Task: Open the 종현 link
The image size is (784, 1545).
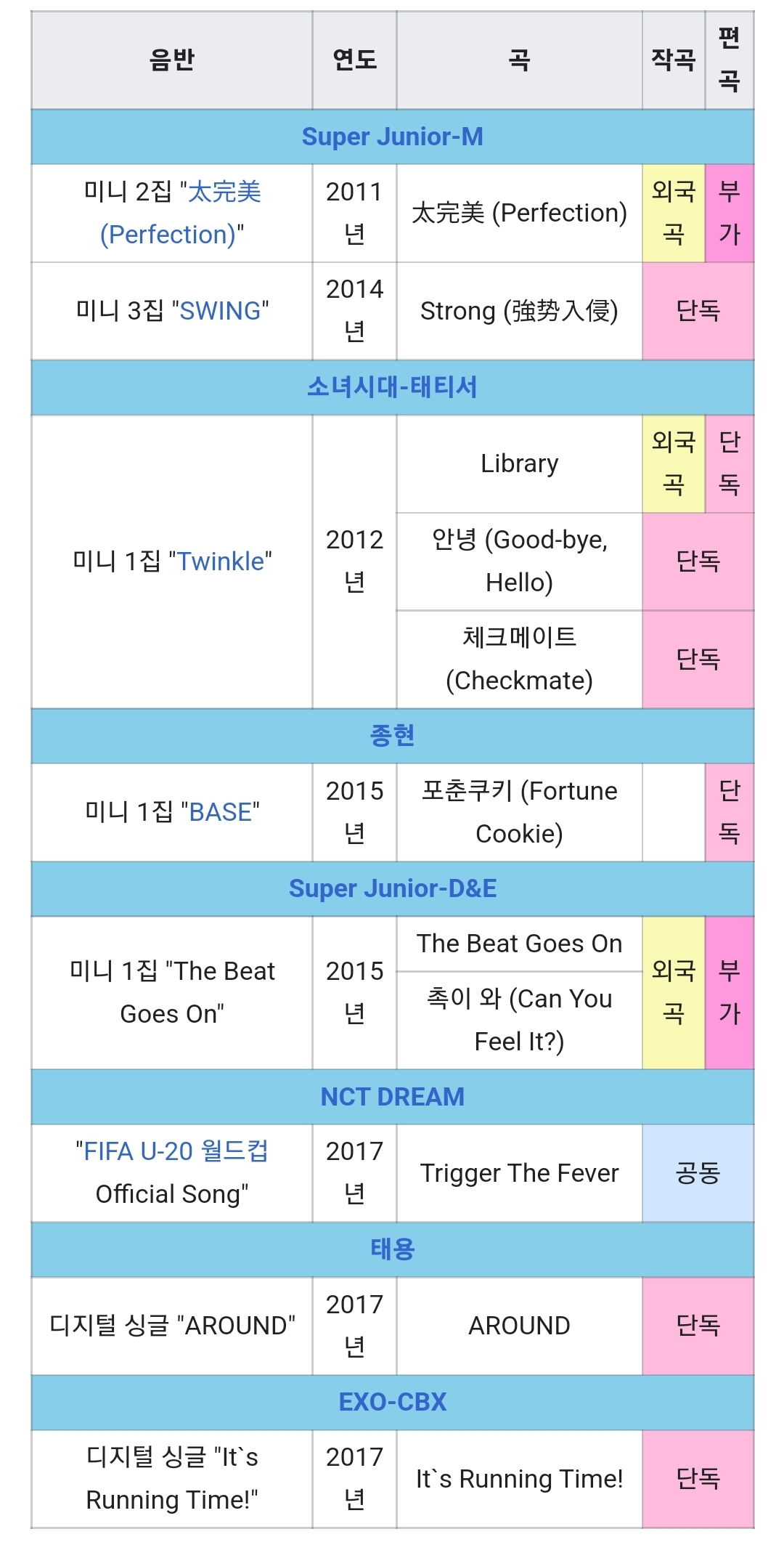Action: (x=392, y=736)
